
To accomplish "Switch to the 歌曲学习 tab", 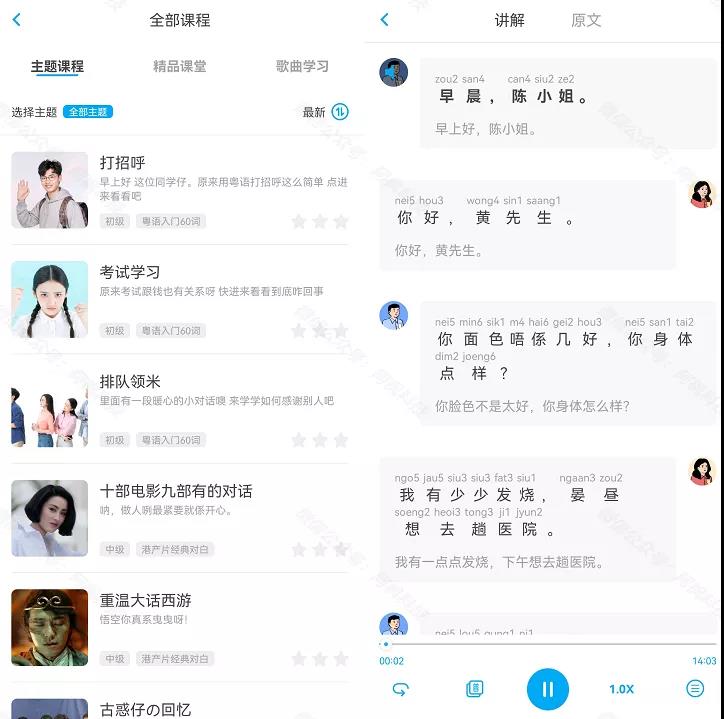I will 302,67.
